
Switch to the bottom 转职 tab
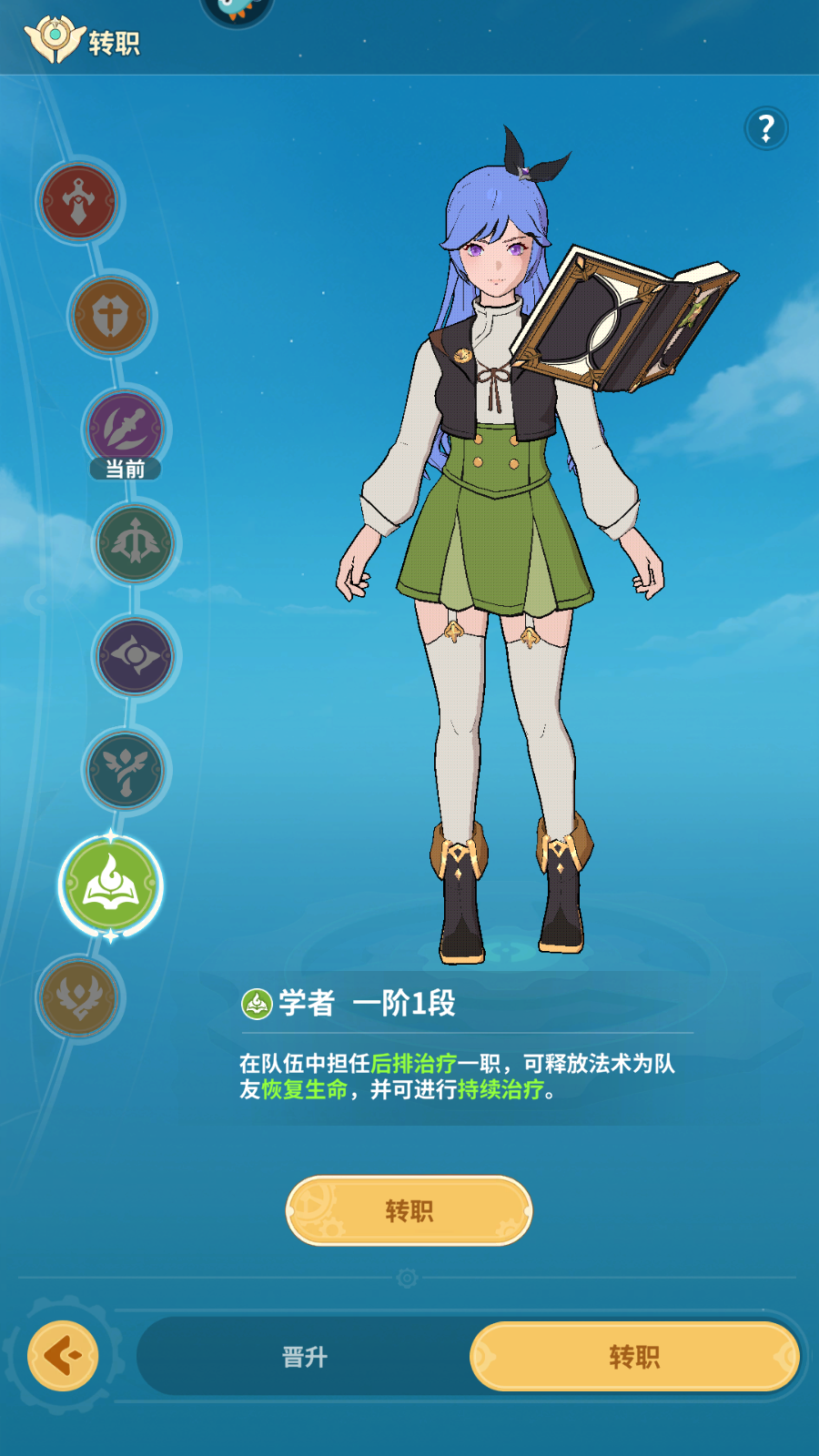click(634, 1357)
